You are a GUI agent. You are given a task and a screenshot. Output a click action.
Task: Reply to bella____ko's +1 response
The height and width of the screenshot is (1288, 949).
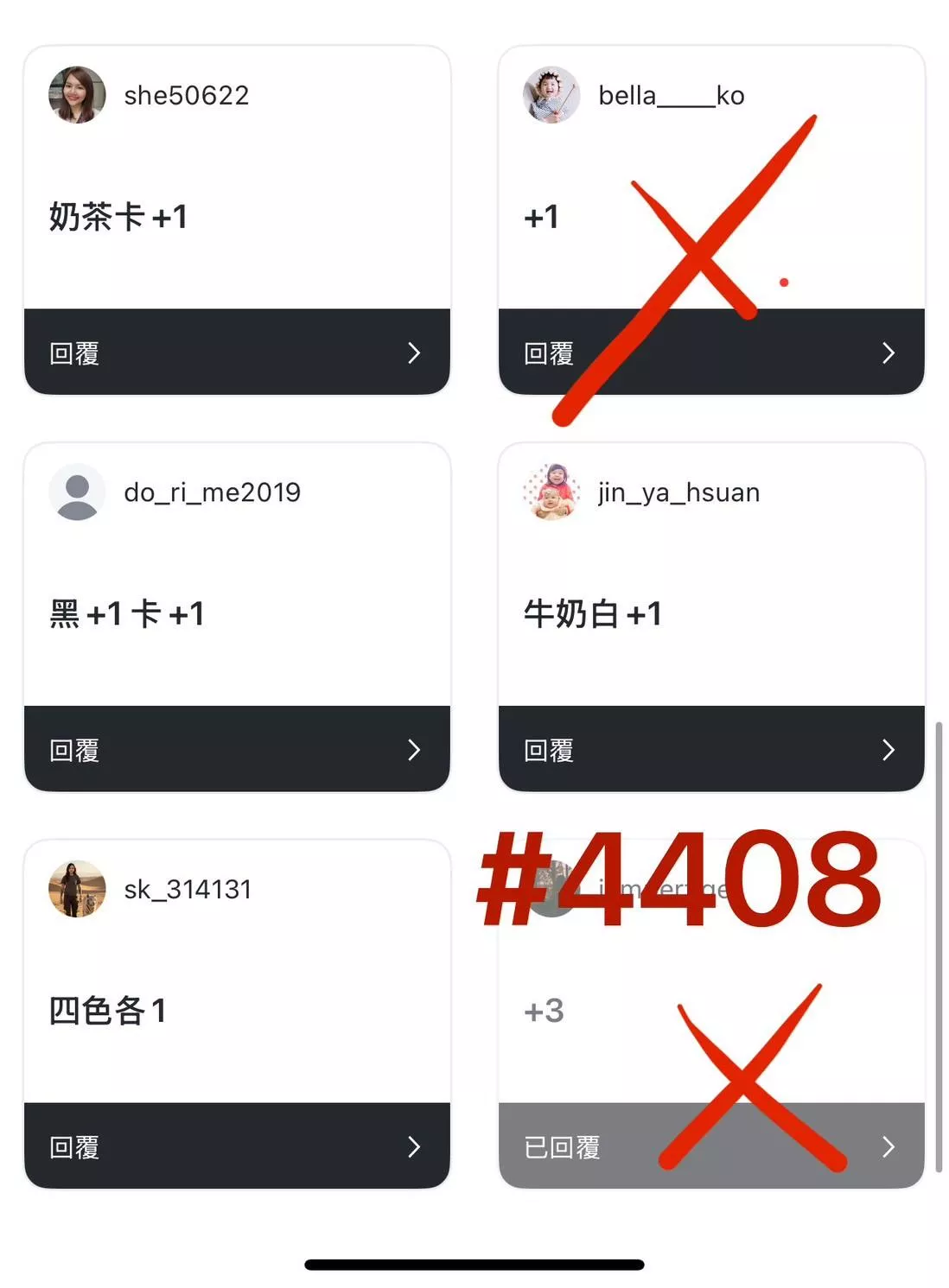[710, 352]
